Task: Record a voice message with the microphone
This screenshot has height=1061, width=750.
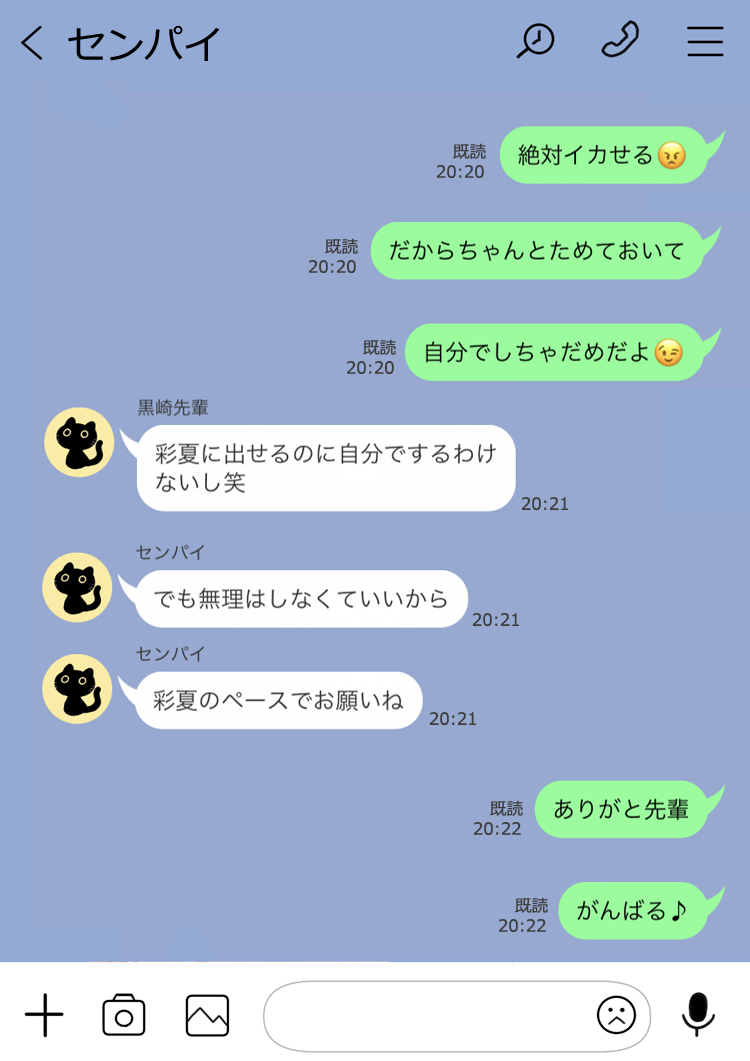Action: [698, 1015]
